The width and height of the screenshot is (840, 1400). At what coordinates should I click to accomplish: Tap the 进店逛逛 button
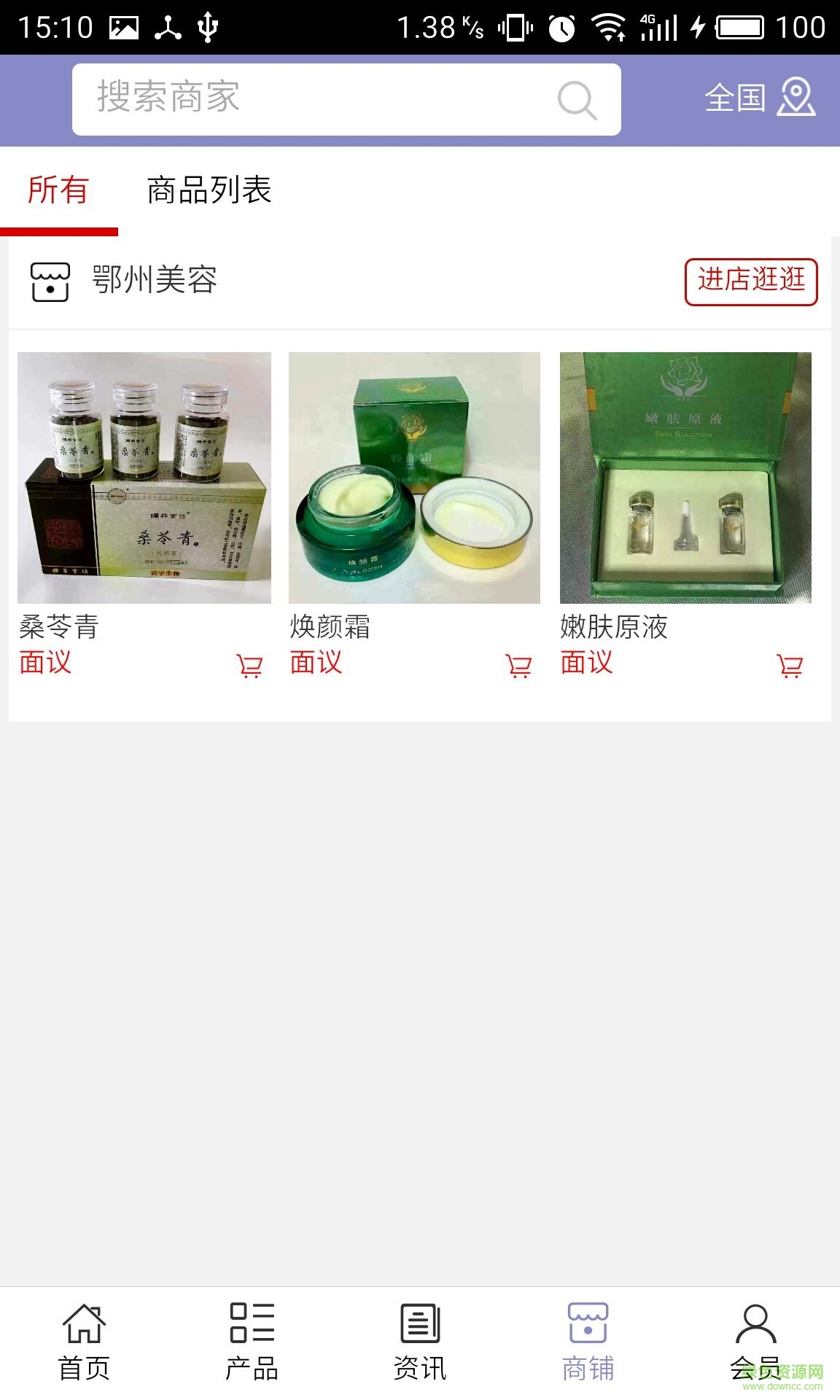(x=750, y=281)
